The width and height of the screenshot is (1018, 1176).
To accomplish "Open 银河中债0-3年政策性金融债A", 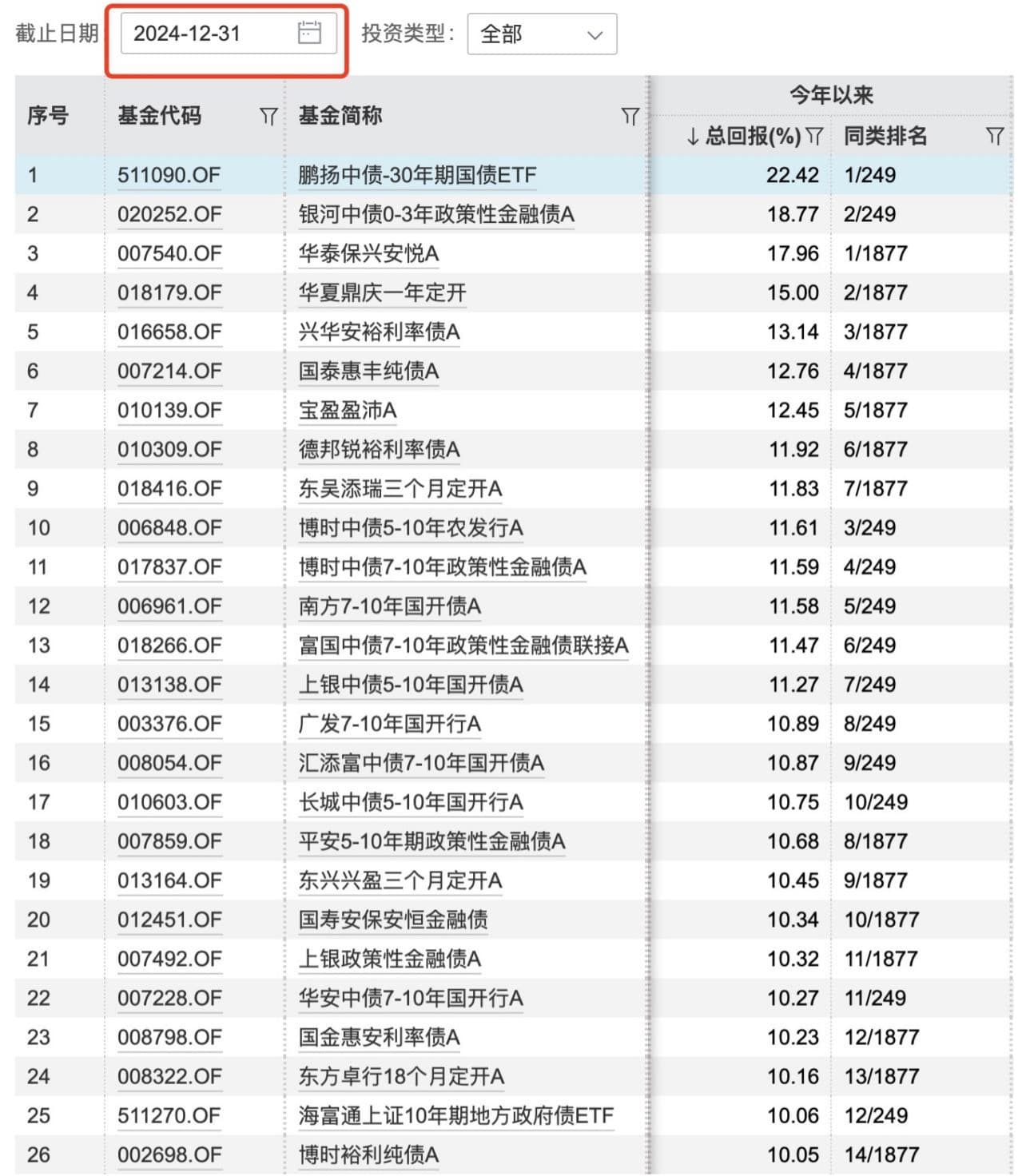I will click(x=436, y=214).
